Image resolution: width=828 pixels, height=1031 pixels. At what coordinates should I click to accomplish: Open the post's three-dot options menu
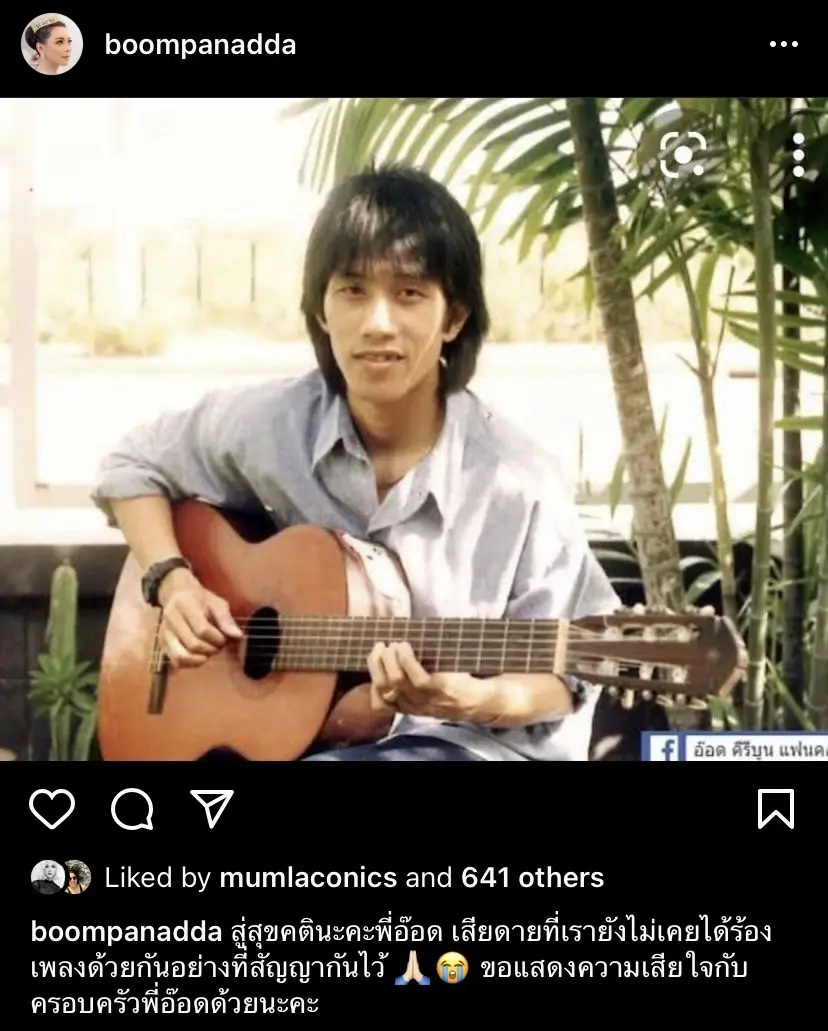tap(783, 45)
